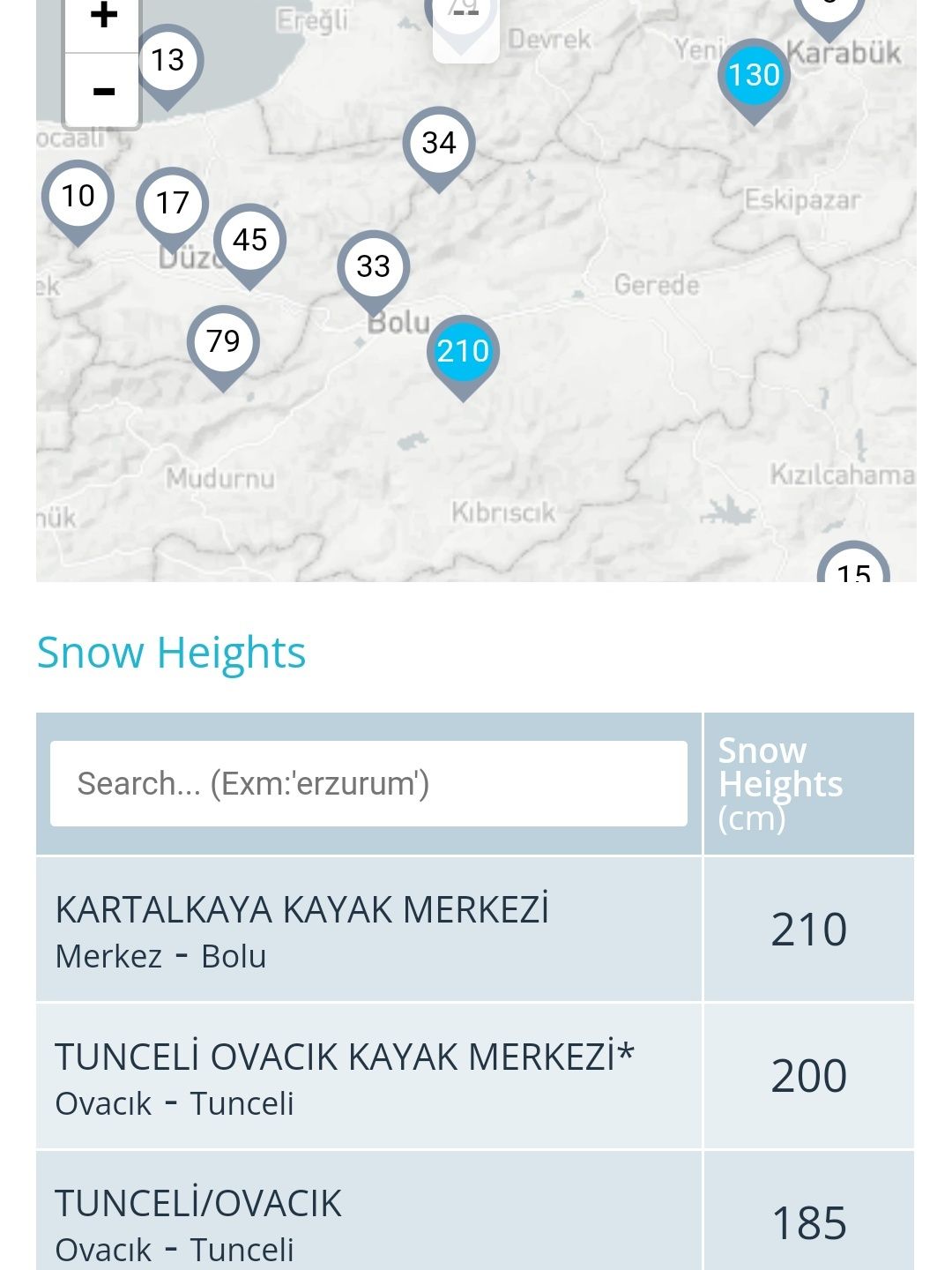Zoom in on the map
This screenshot has height=1270, width=952.
pyautogui.click(x=103, y=18)
